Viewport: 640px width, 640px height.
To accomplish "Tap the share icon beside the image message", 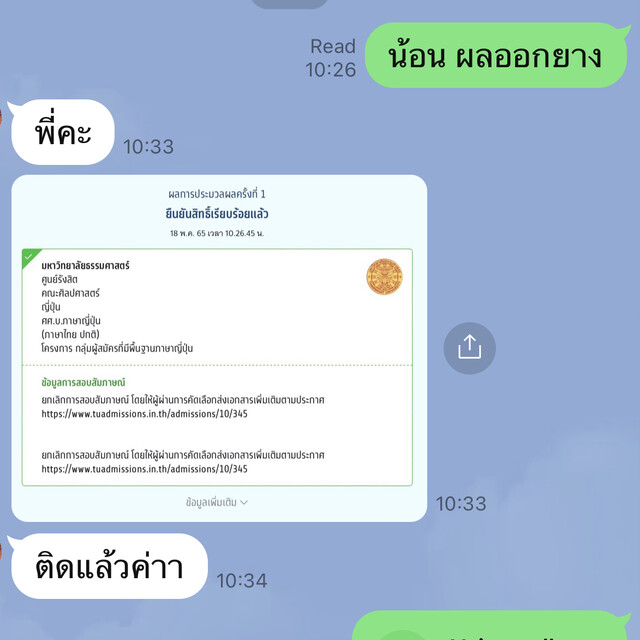I will pos(469,348).
